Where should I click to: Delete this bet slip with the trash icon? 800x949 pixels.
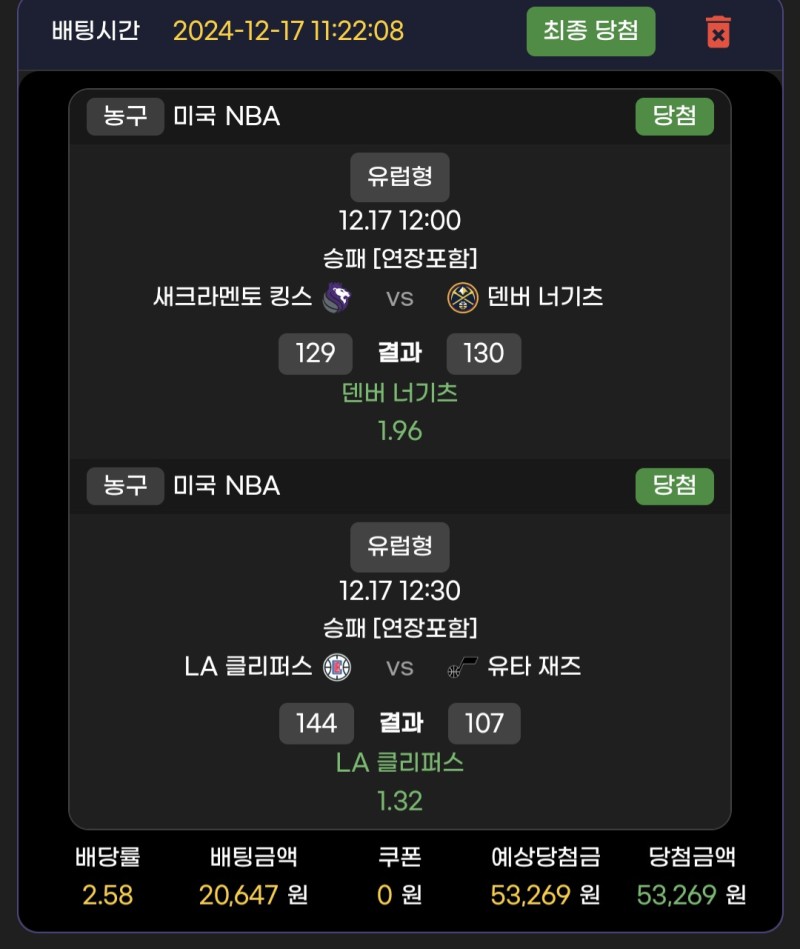[x=718, y=32]
